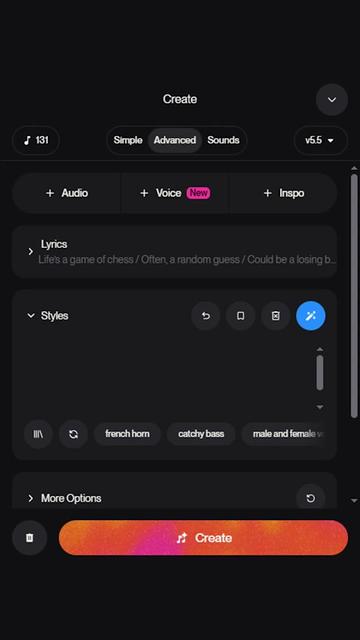Collapse the Create panel with the chevron

click(x=331, y=100)
